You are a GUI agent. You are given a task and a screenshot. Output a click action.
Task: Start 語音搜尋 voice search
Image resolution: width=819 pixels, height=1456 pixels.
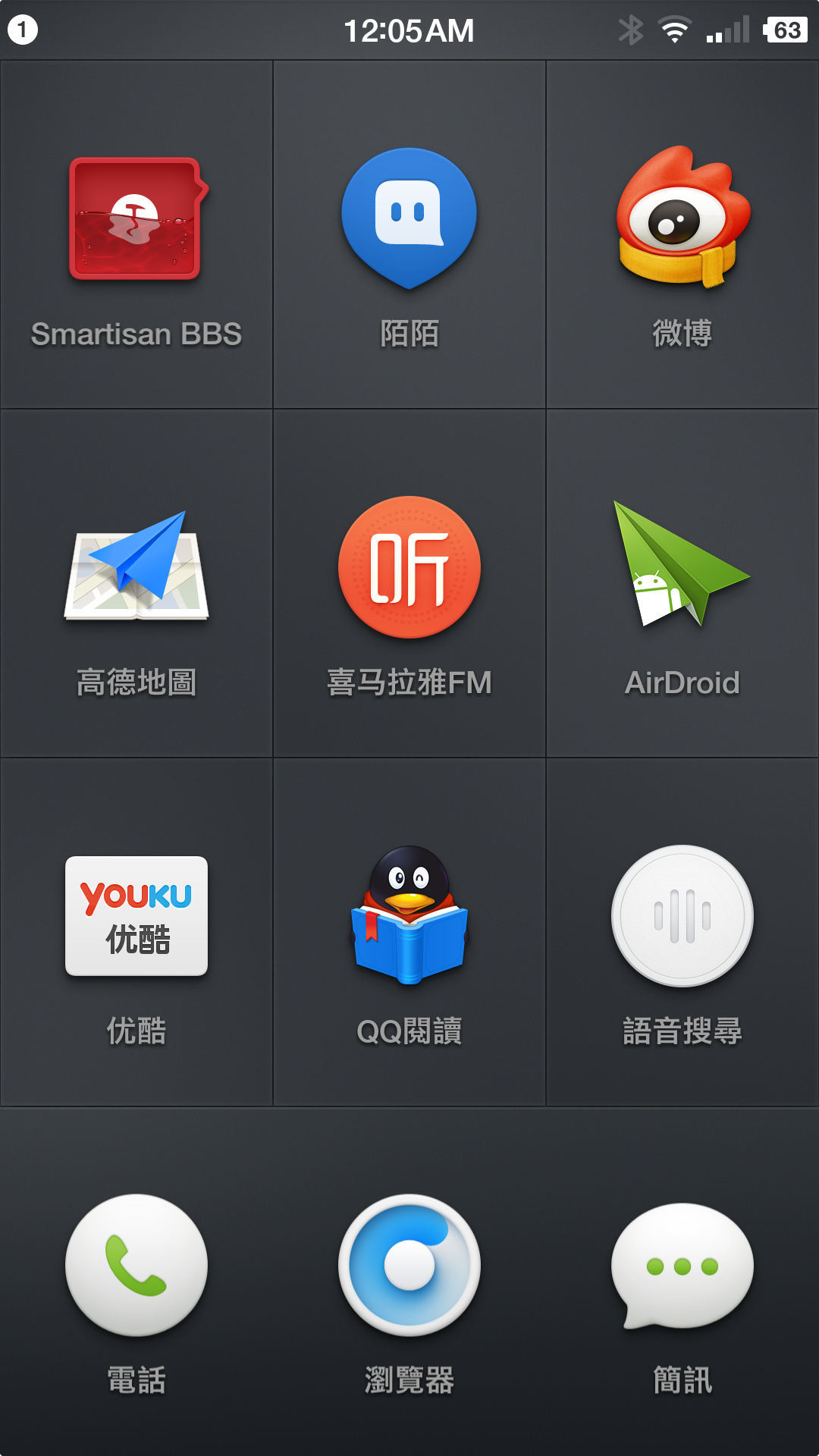coord(682,916)
